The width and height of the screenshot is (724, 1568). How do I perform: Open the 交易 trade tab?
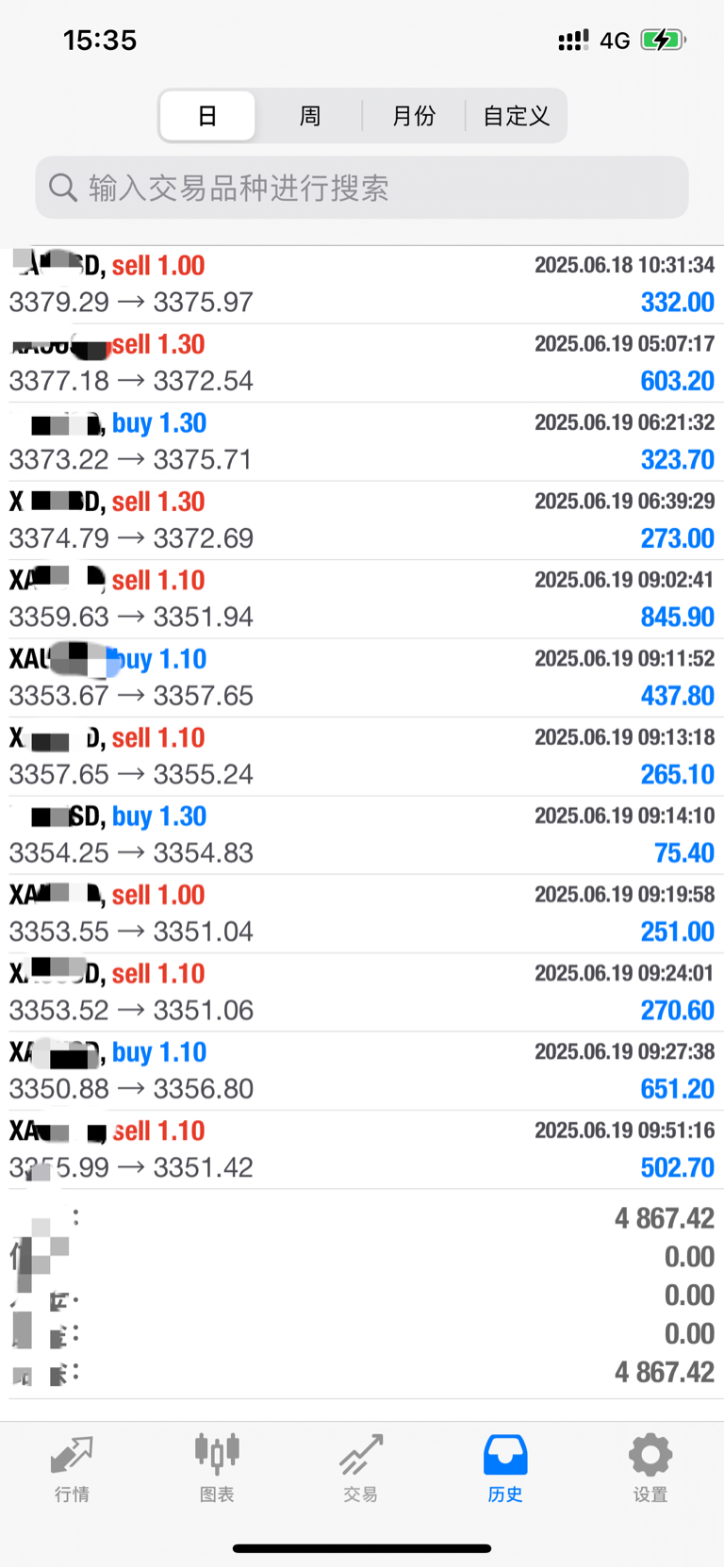pyautogui.click(x=361, y=1468)
